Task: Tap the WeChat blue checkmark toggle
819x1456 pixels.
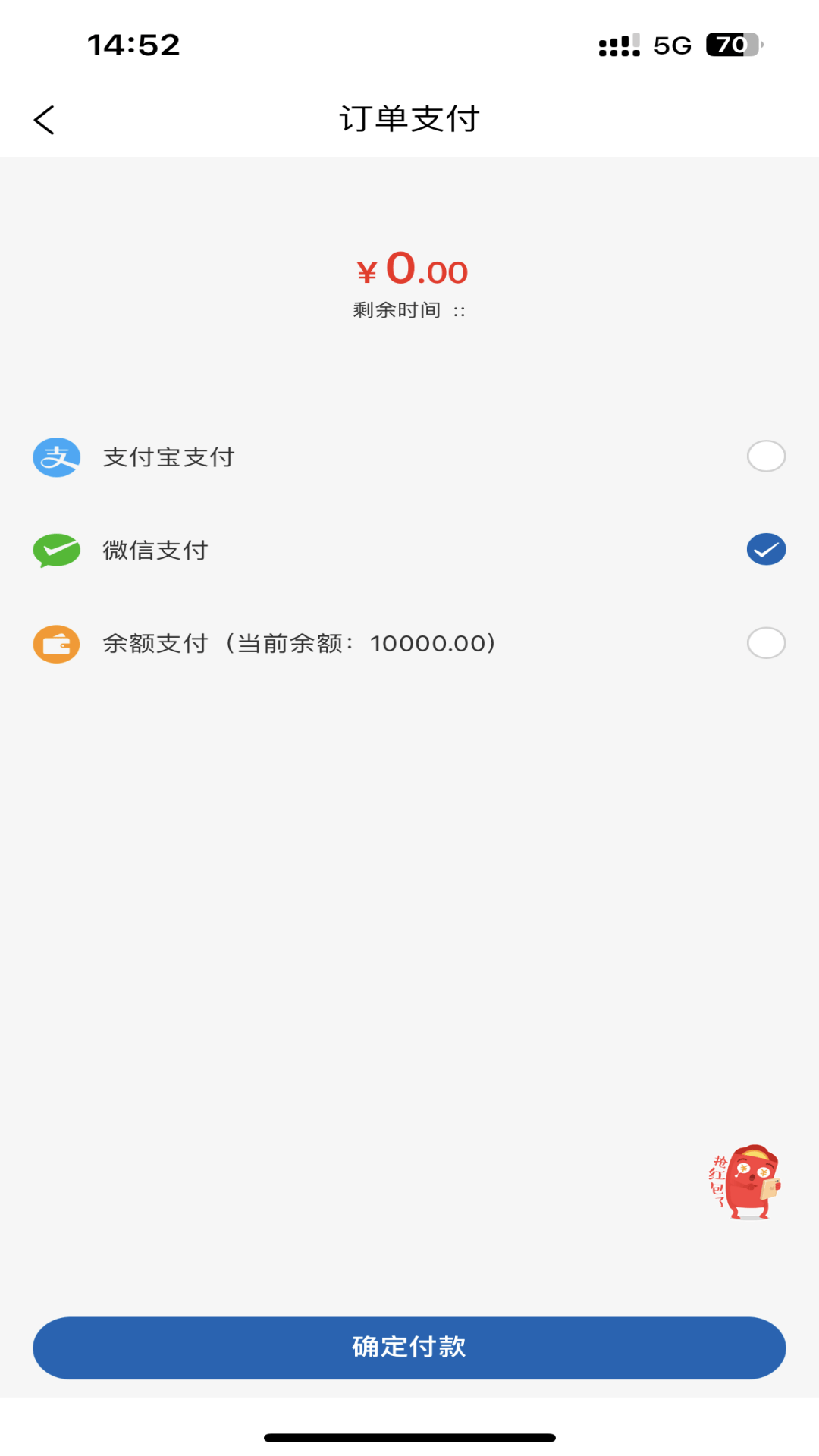Action: [x=766, y=550]
